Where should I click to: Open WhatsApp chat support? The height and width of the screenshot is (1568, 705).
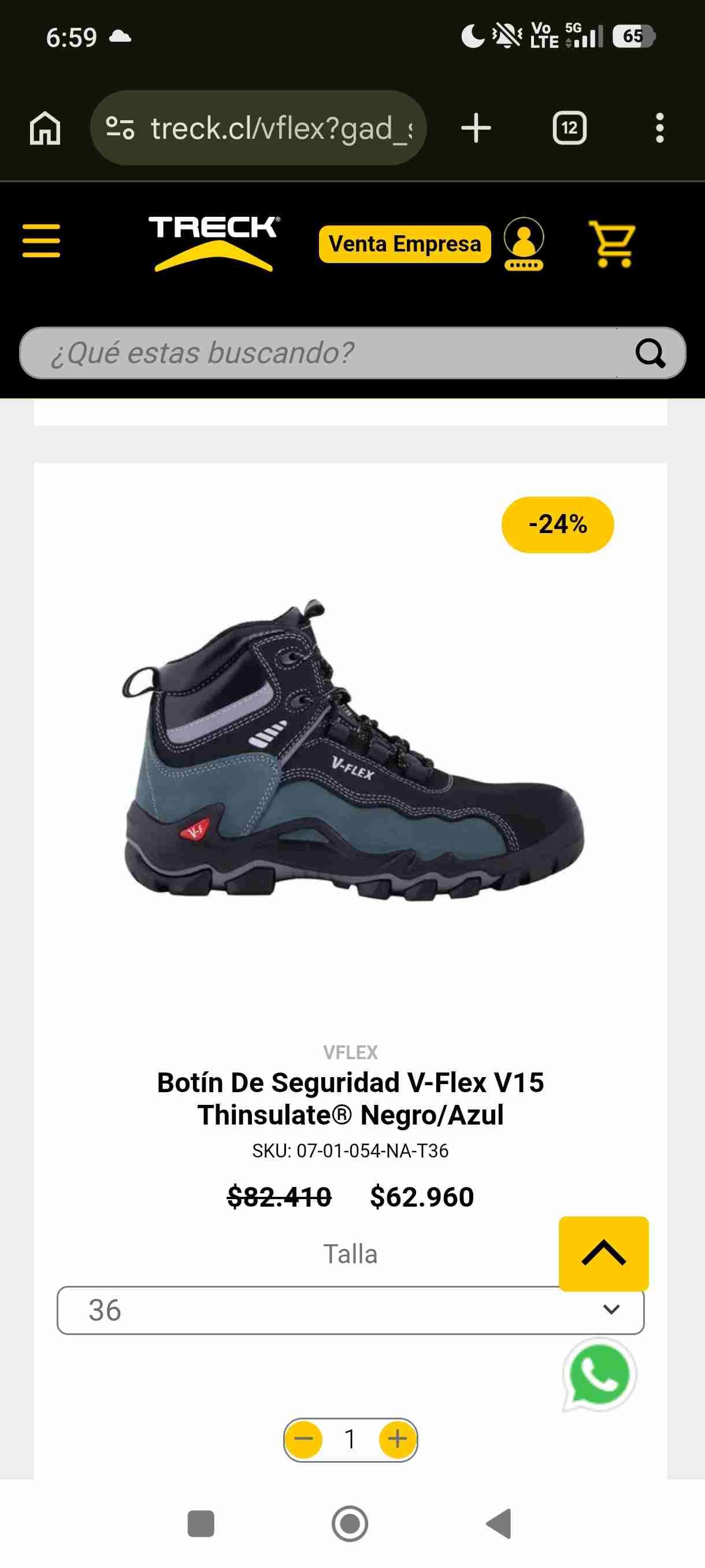[x=600, y=1374]
